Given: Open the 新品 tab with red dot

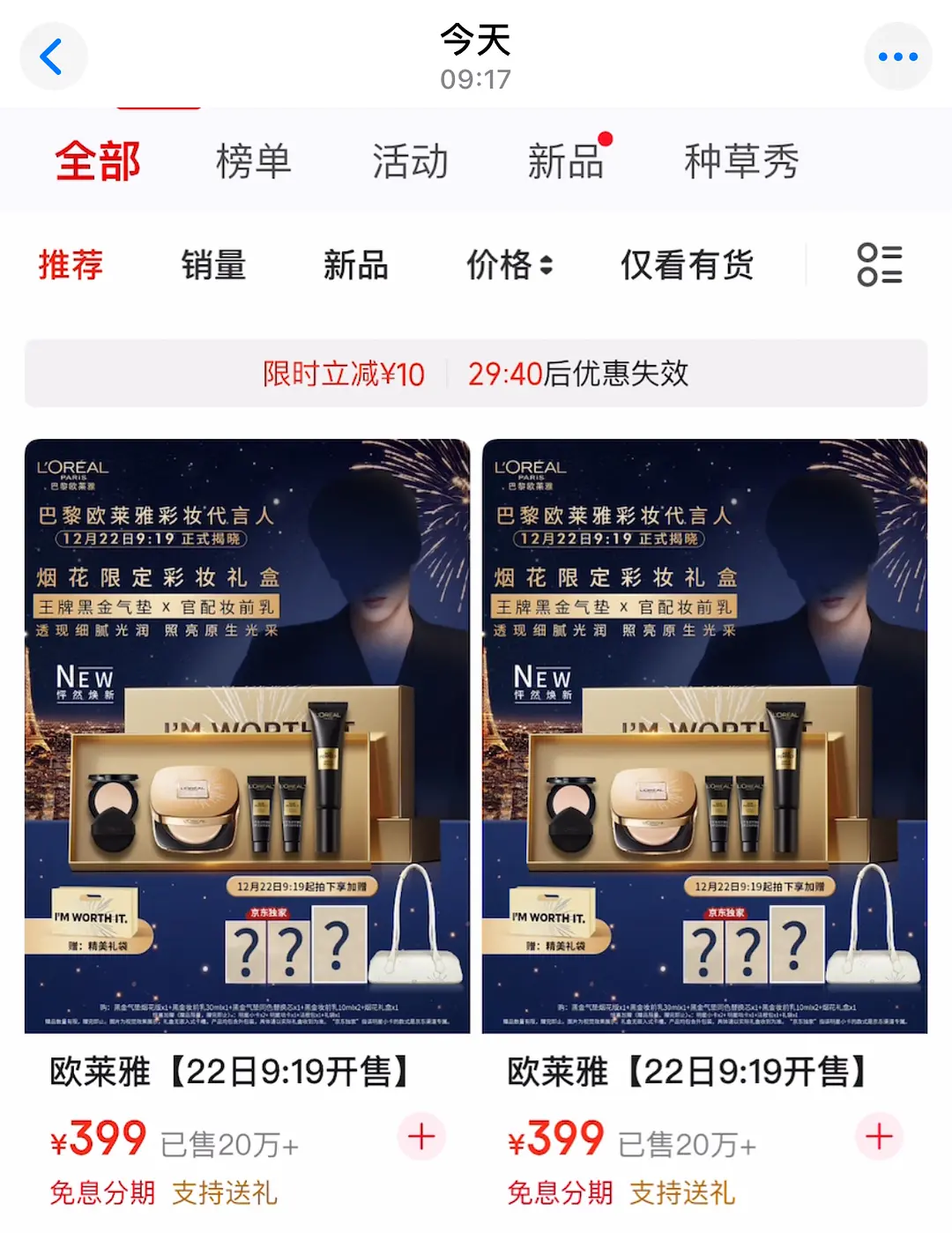Looking at the screenshot, I should 566,161.
